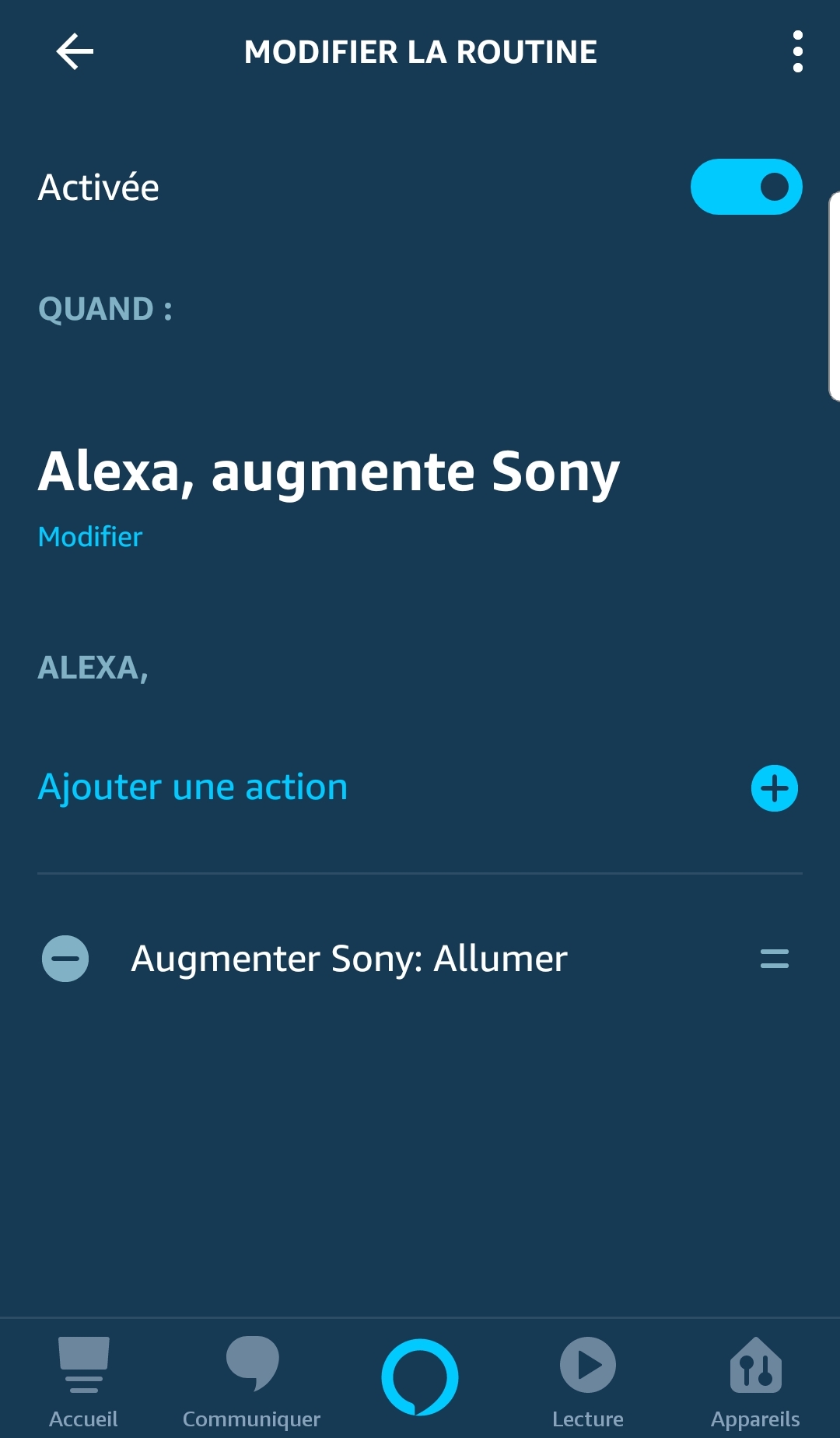Tap the plus icon to add action
The image size is (840, 1438).
click(x=774, y=788)
